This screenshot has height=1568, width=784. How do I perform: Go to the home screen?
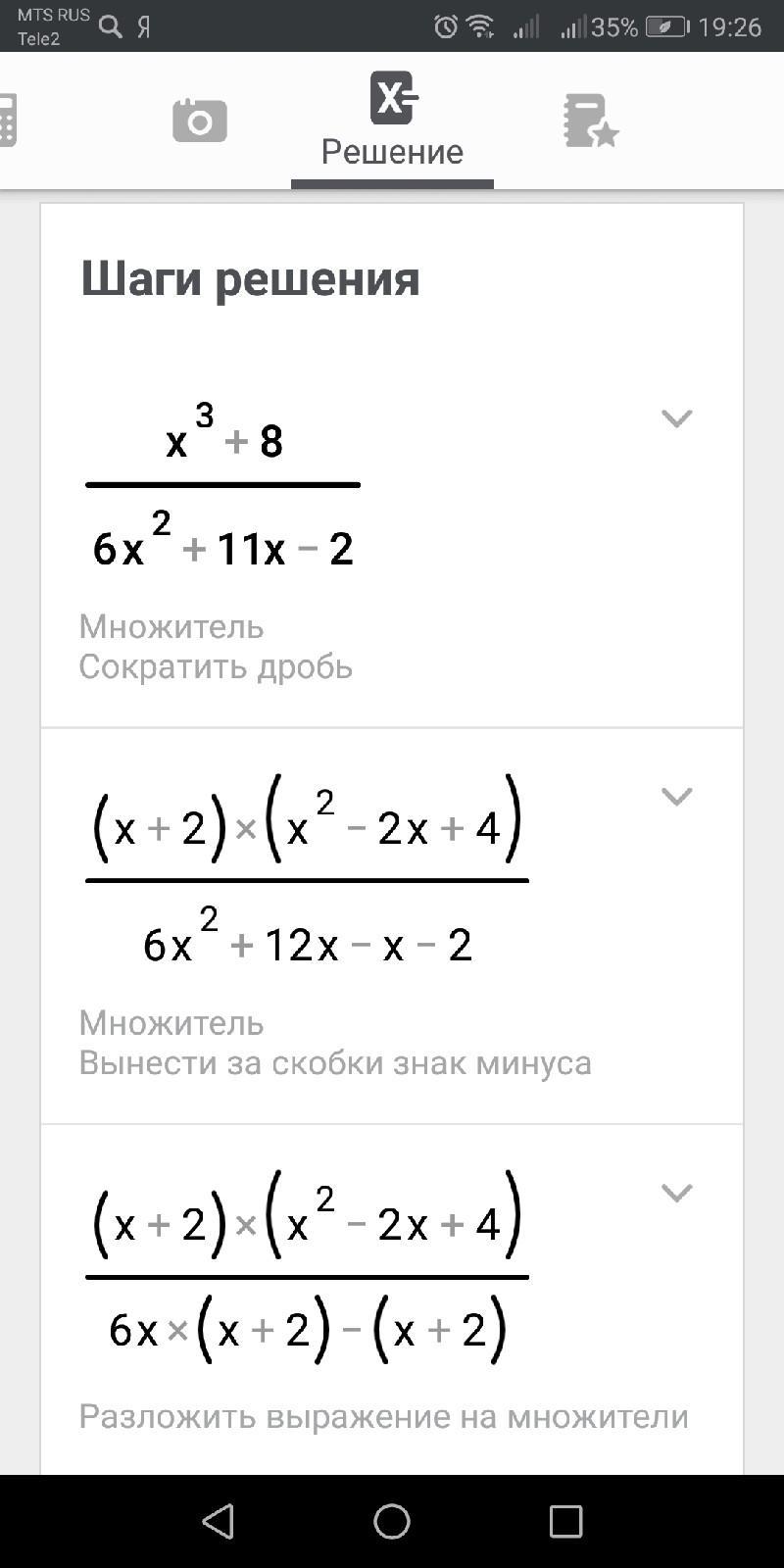[x=392, y=1521]
